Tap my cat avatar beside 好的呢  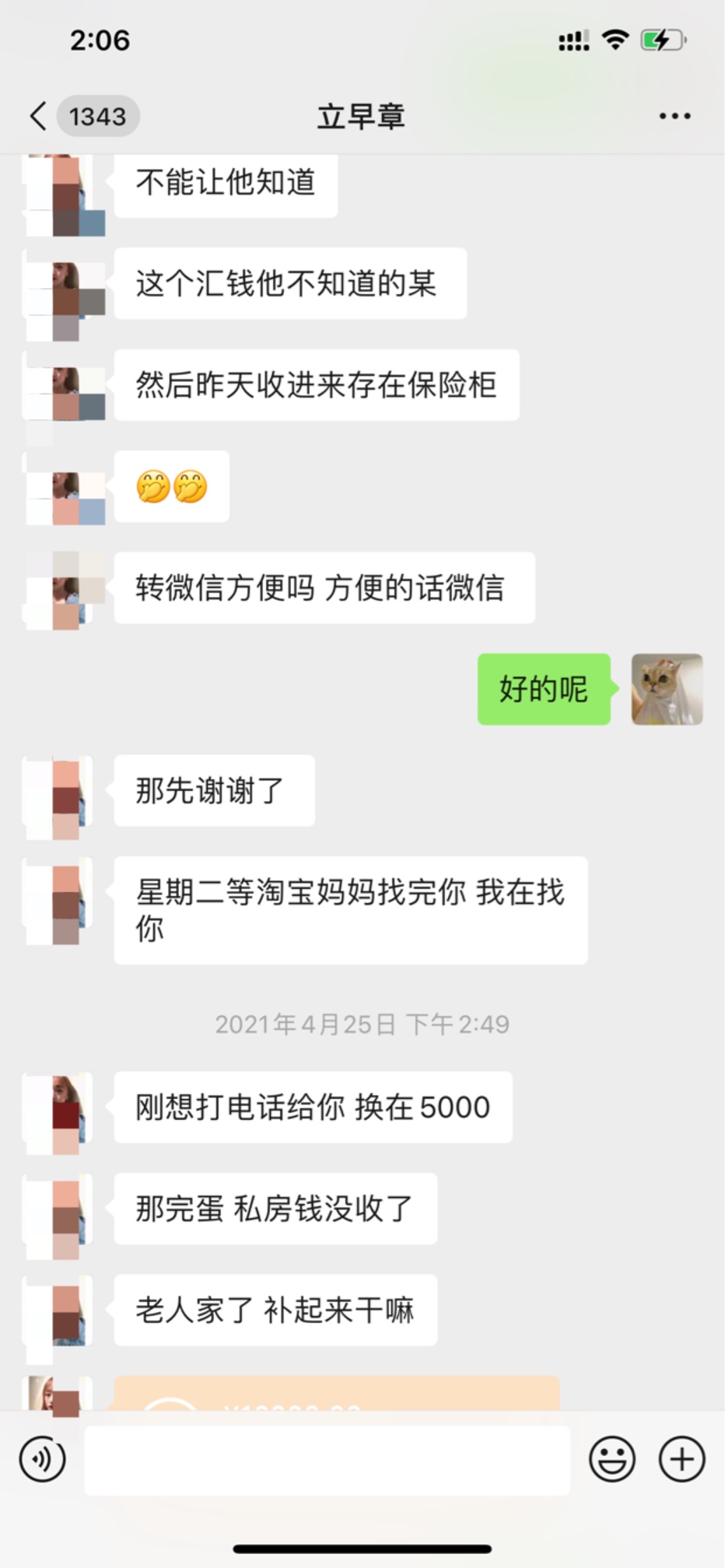pos(667,689)
